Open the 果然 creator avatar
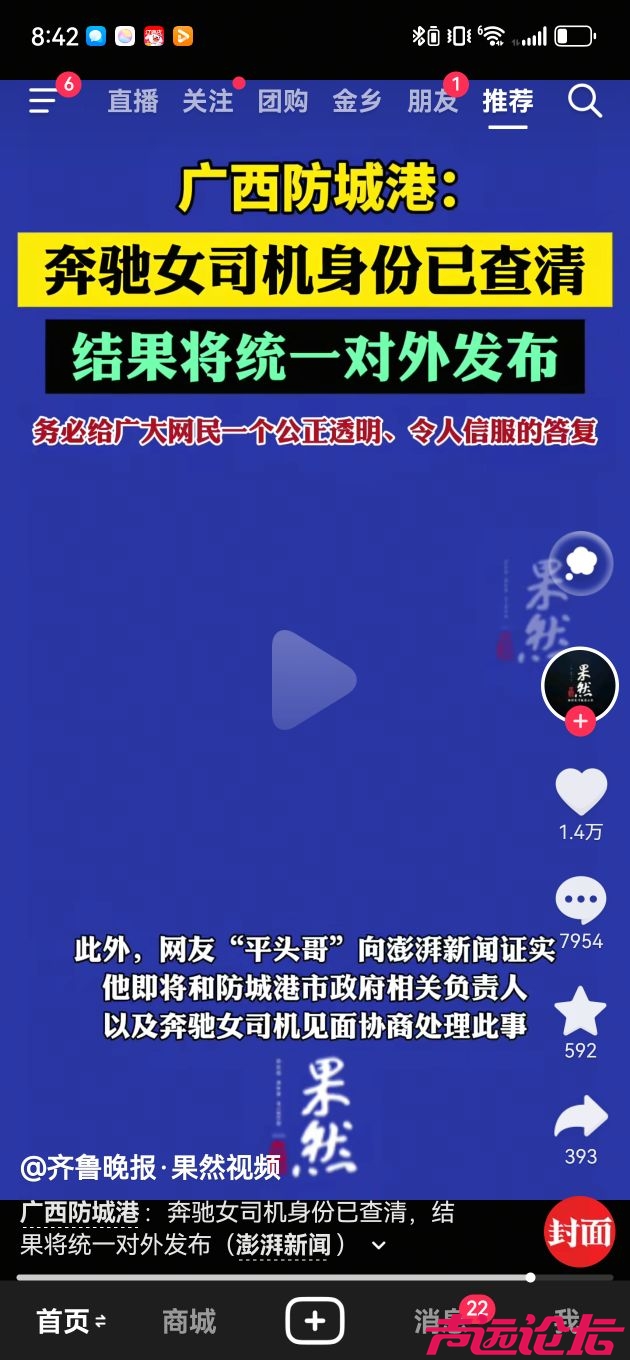 580,685
